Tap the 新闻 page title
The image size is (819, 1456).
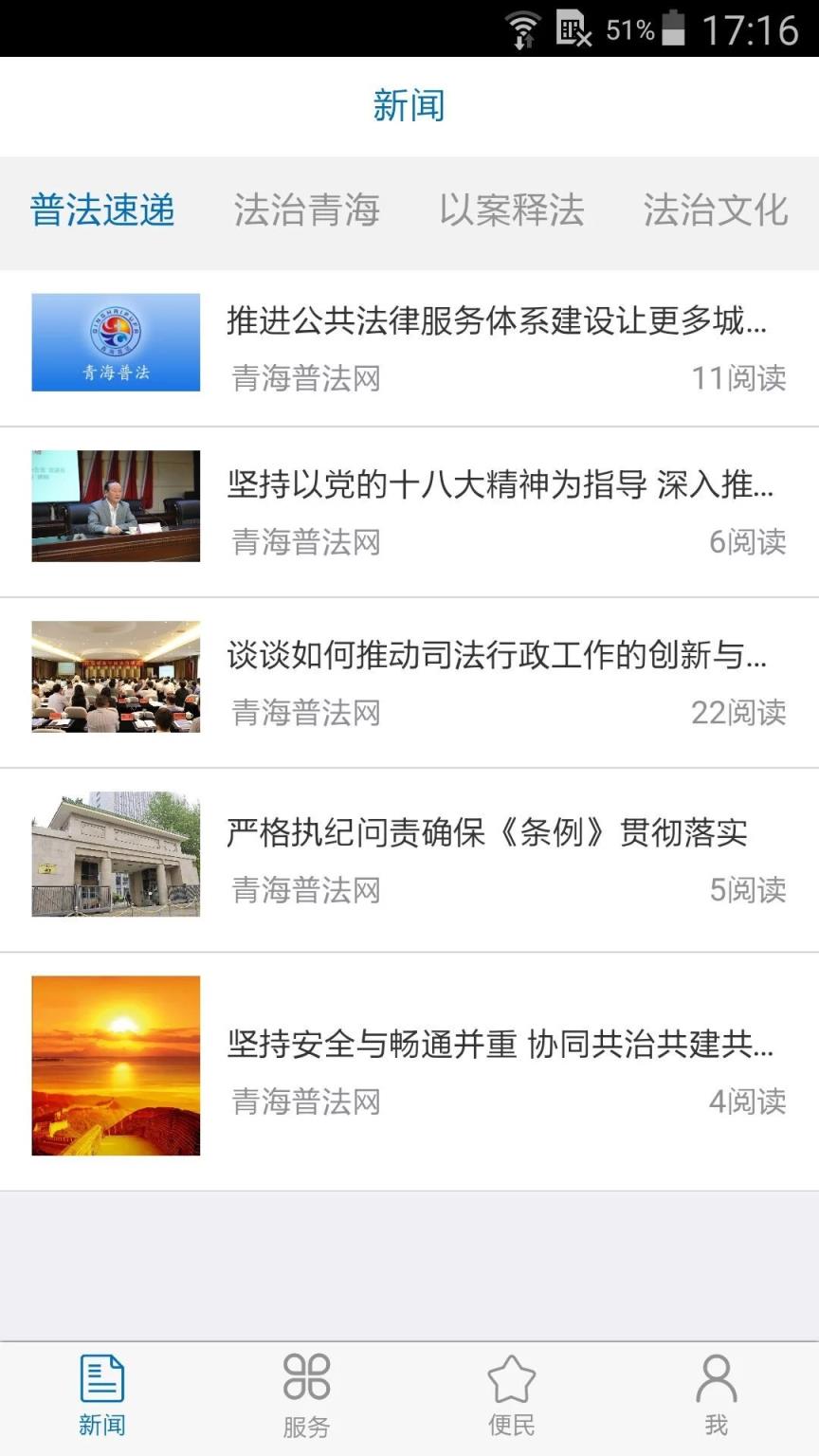click(x=409, y=105)
